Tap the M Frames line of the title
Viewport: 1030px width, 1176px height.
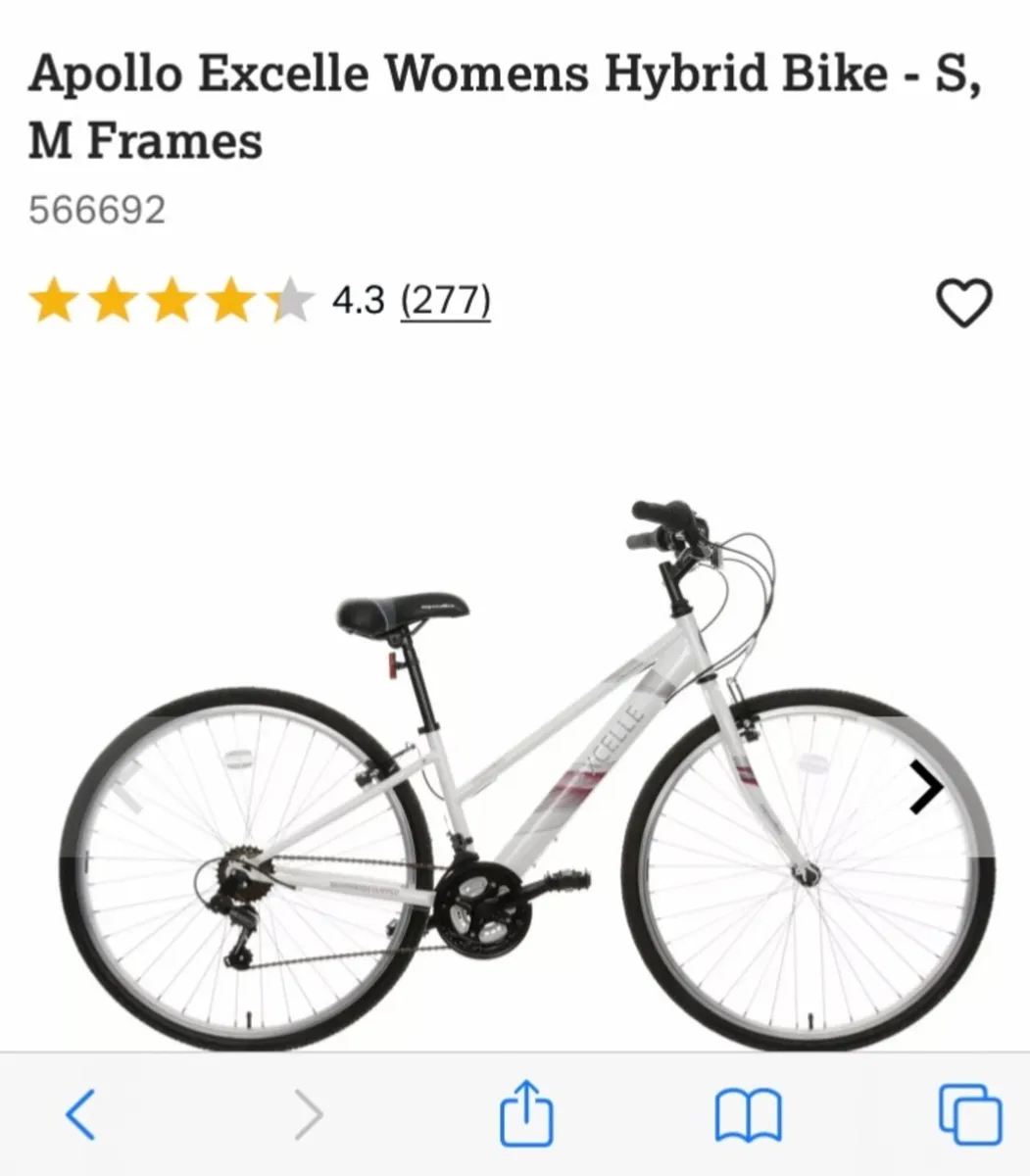145,140
